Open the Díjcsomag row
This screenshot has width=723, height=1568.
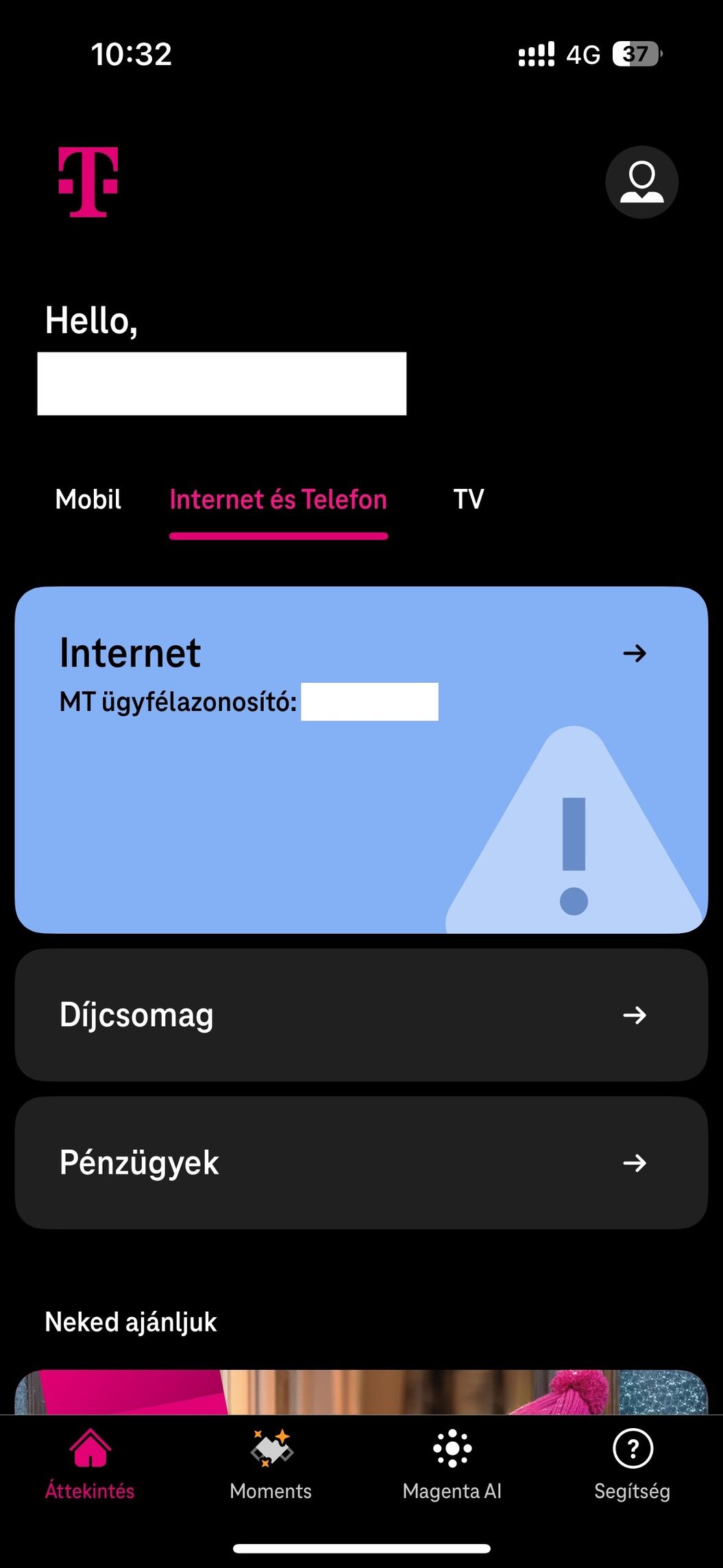361,1015
